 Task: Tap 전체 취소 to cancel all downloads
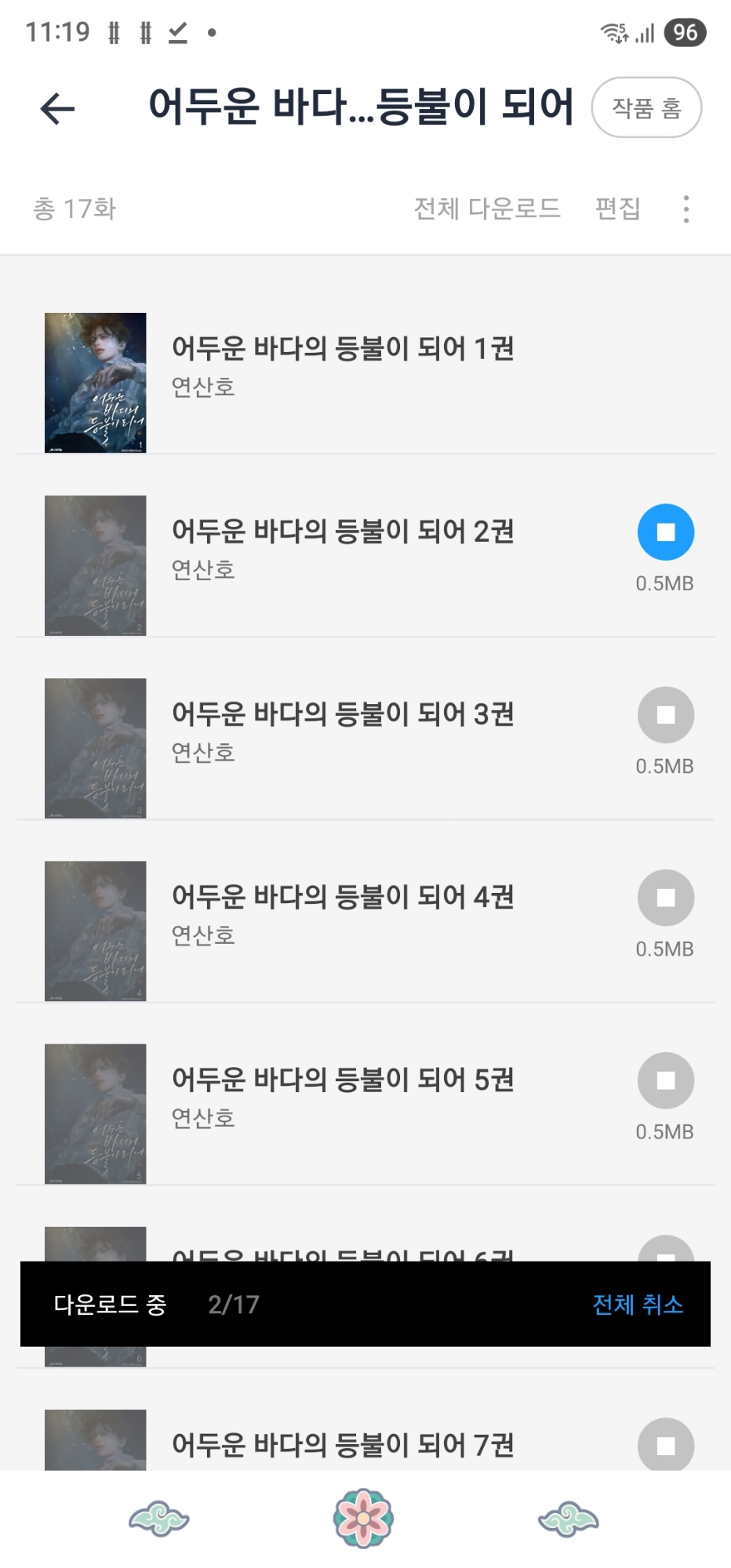point(638,1305)
